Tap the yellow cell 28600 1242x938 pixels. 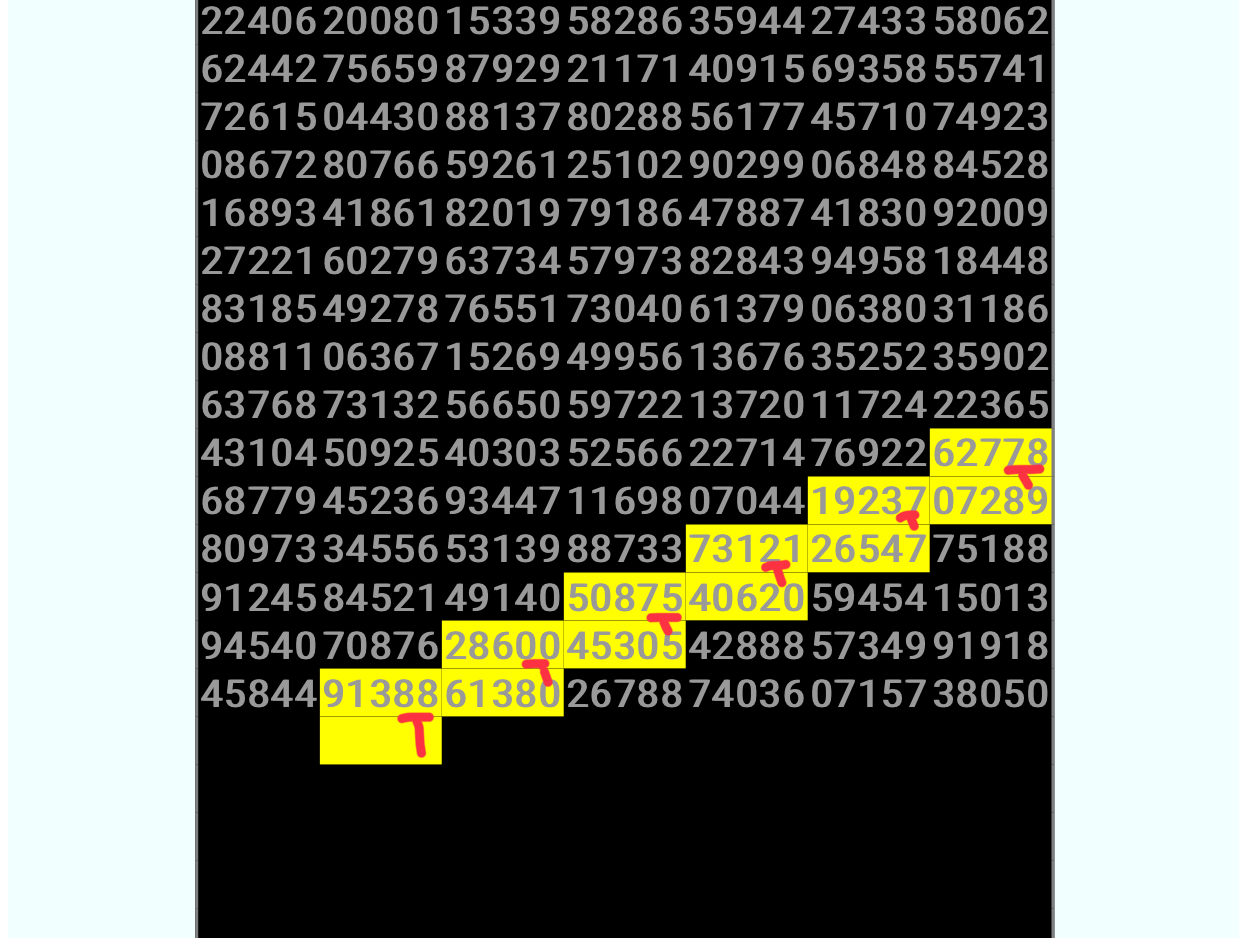point(502,645)
